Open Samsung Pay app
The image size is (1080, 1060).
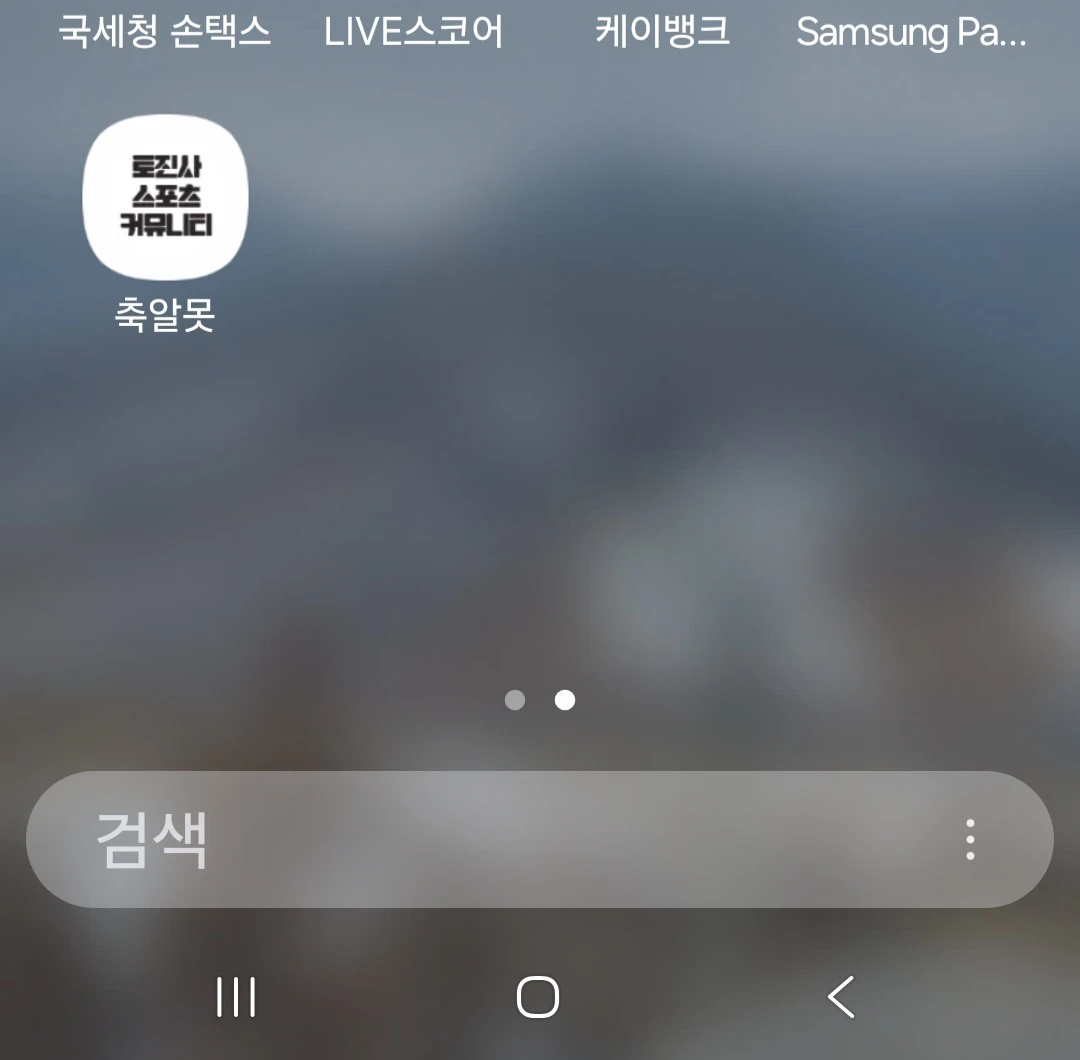[911, 33]
